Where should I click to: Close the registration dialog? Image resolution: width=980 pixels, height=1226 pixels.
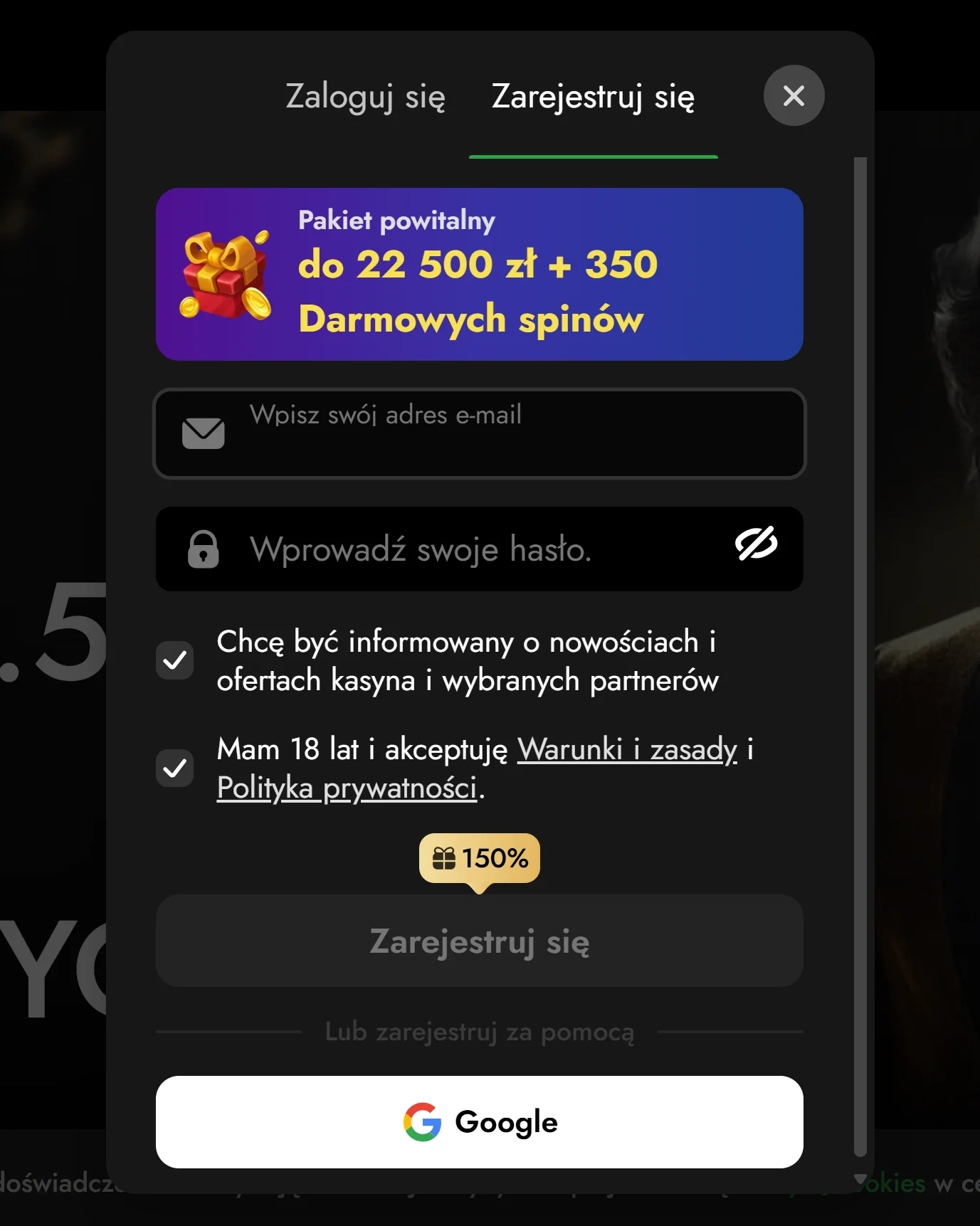coord(794,95)
